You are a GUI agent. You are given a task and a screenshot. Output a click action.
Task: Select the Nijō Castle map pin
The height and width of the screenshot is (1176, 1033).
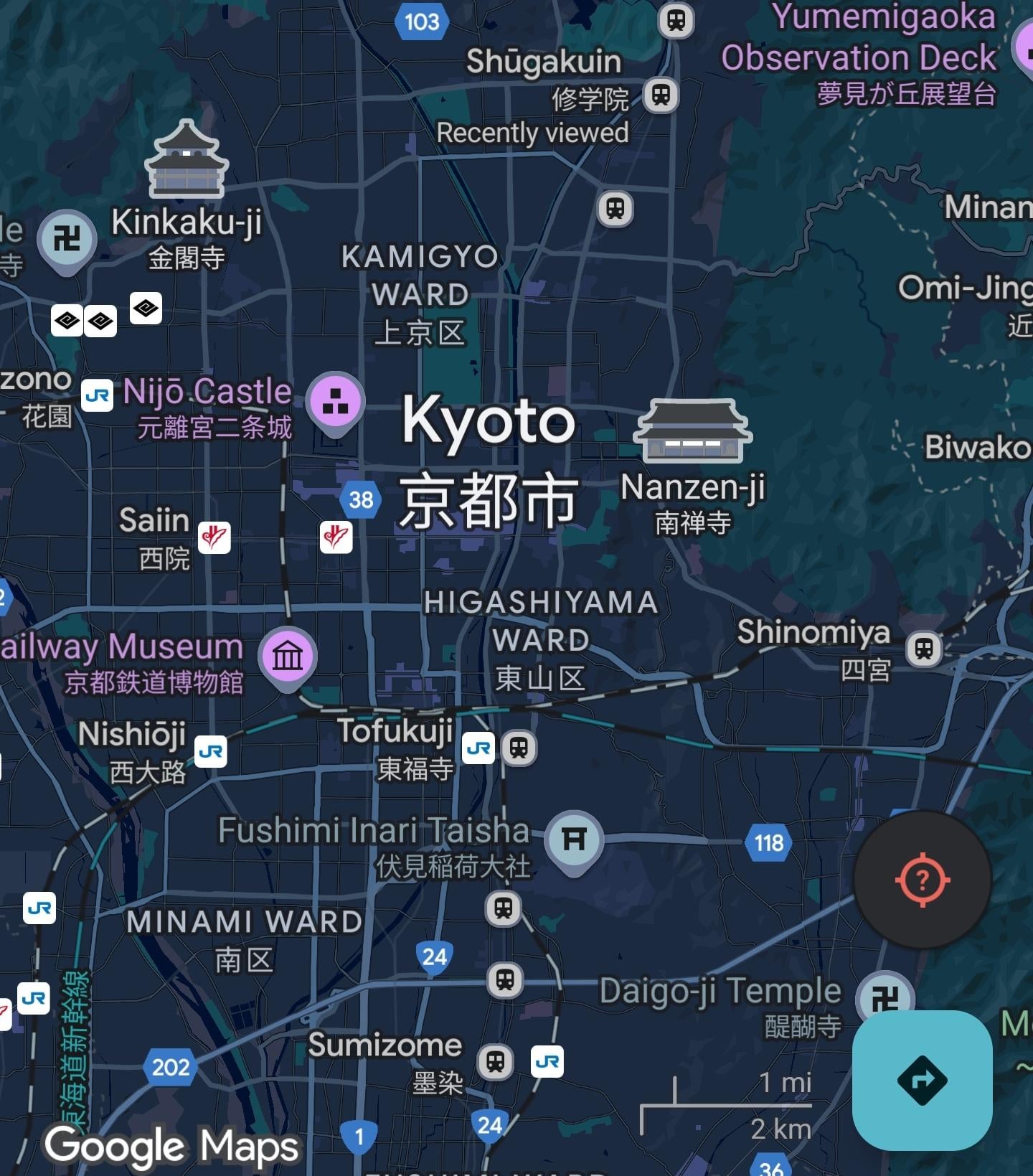335,403
